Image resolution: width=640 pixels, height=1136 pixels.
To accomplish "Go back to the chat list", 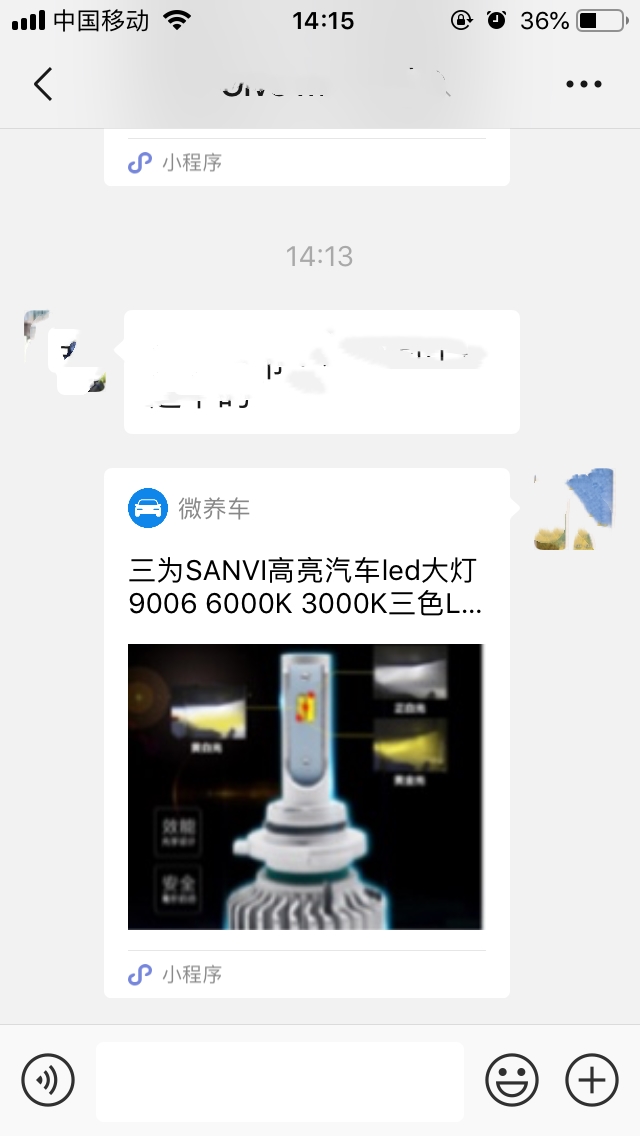I will tap(43, 84).
